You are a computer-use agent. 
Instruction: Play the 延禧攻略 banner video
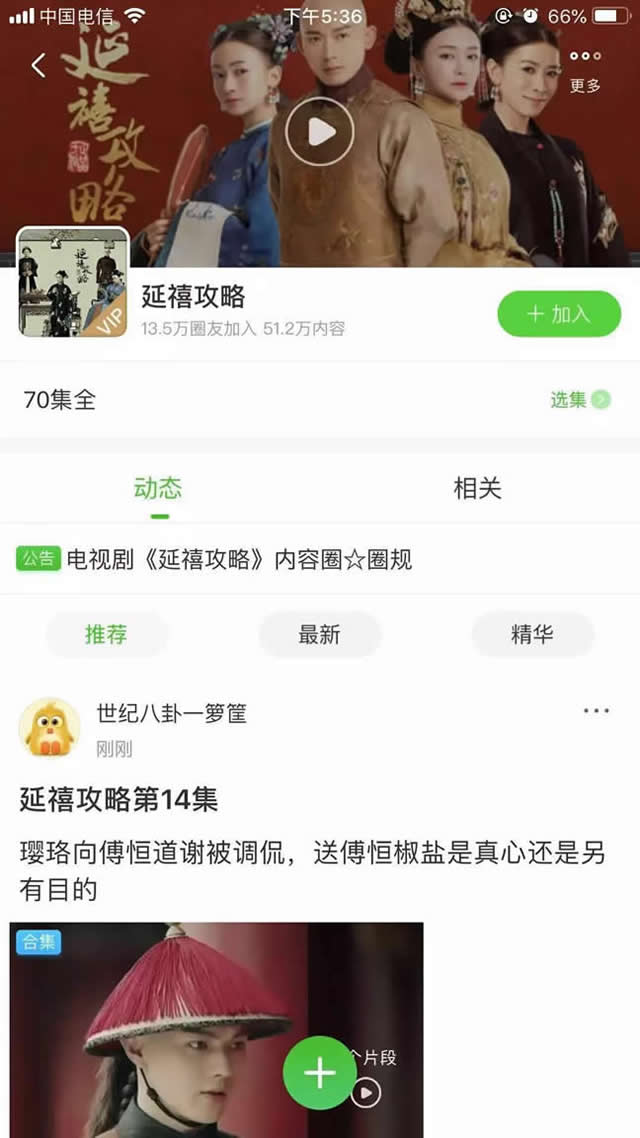click(x=319, y=131)
